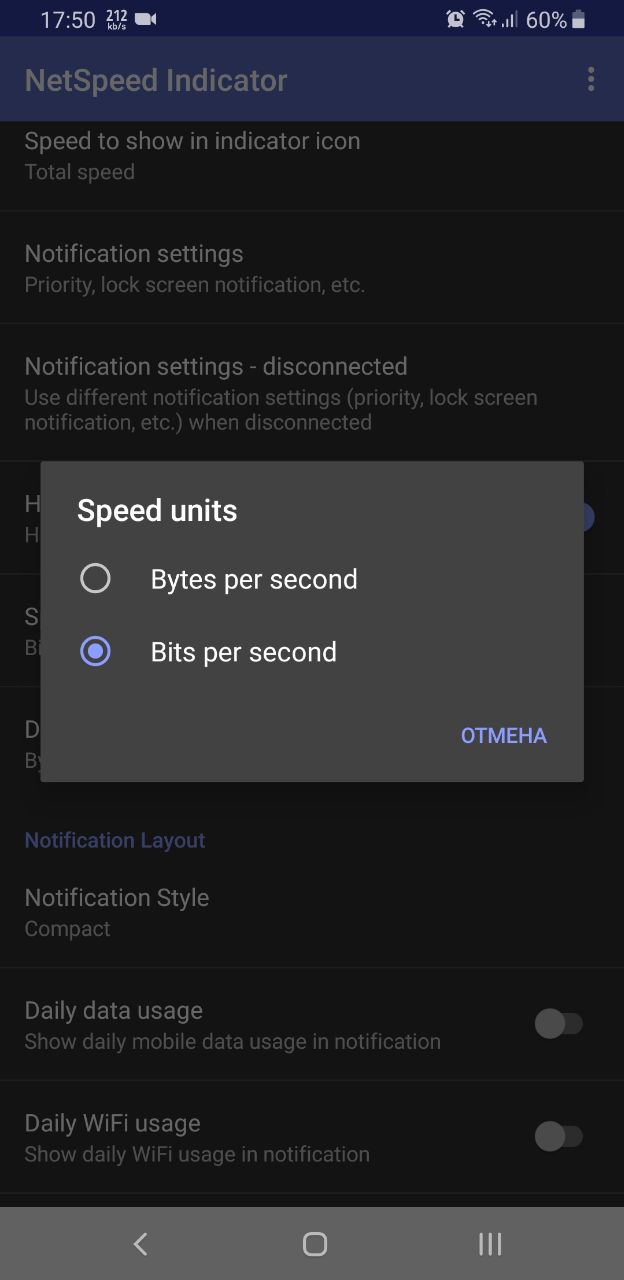Viewport: 624px width, 1280px height.
Task: Dismiss dialog with ОТМЕНА button
Action: [503, 736]
